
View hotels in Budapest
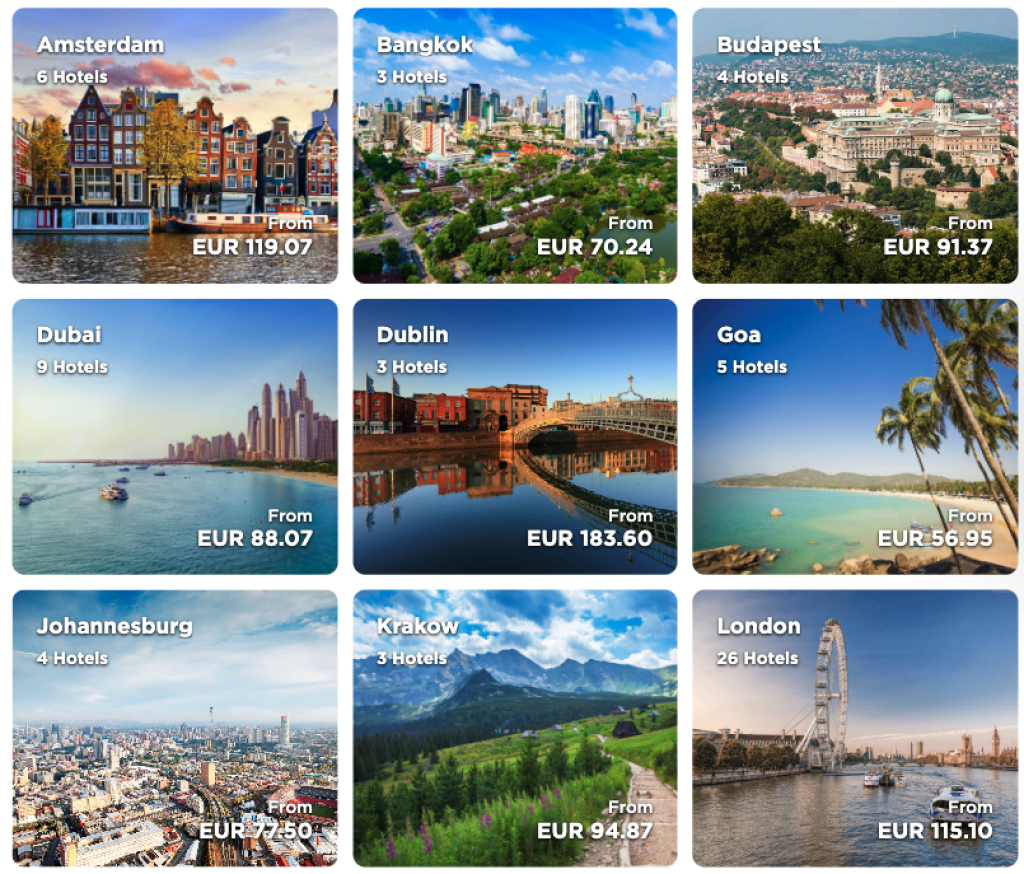[855, 146]
